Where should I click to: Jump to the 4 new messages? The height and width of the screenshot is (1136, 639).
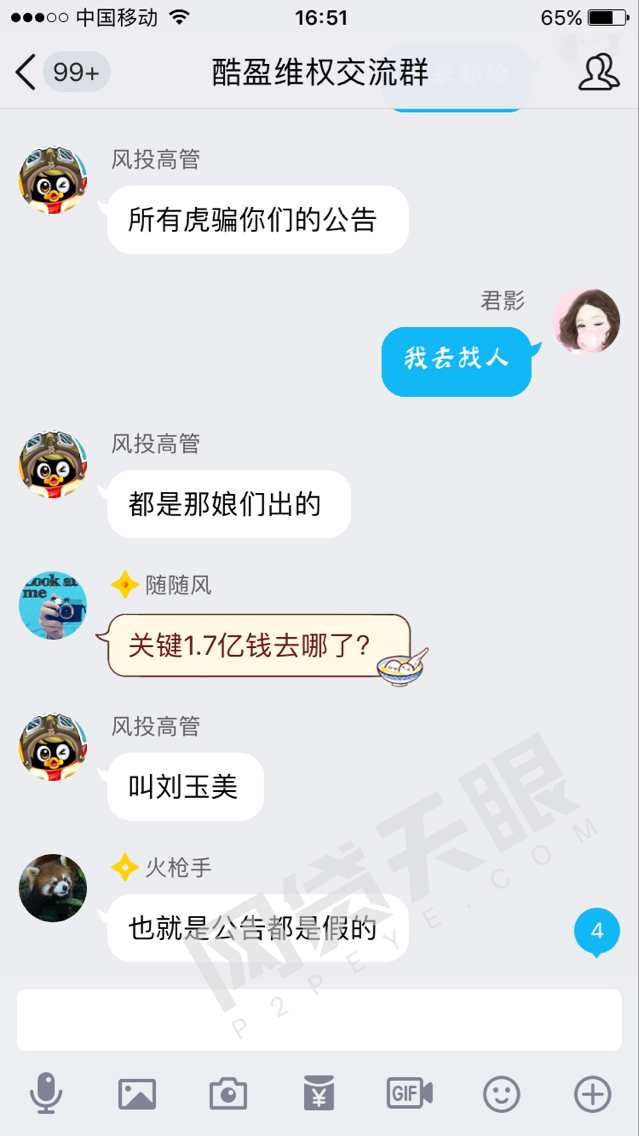pos(597,932)
